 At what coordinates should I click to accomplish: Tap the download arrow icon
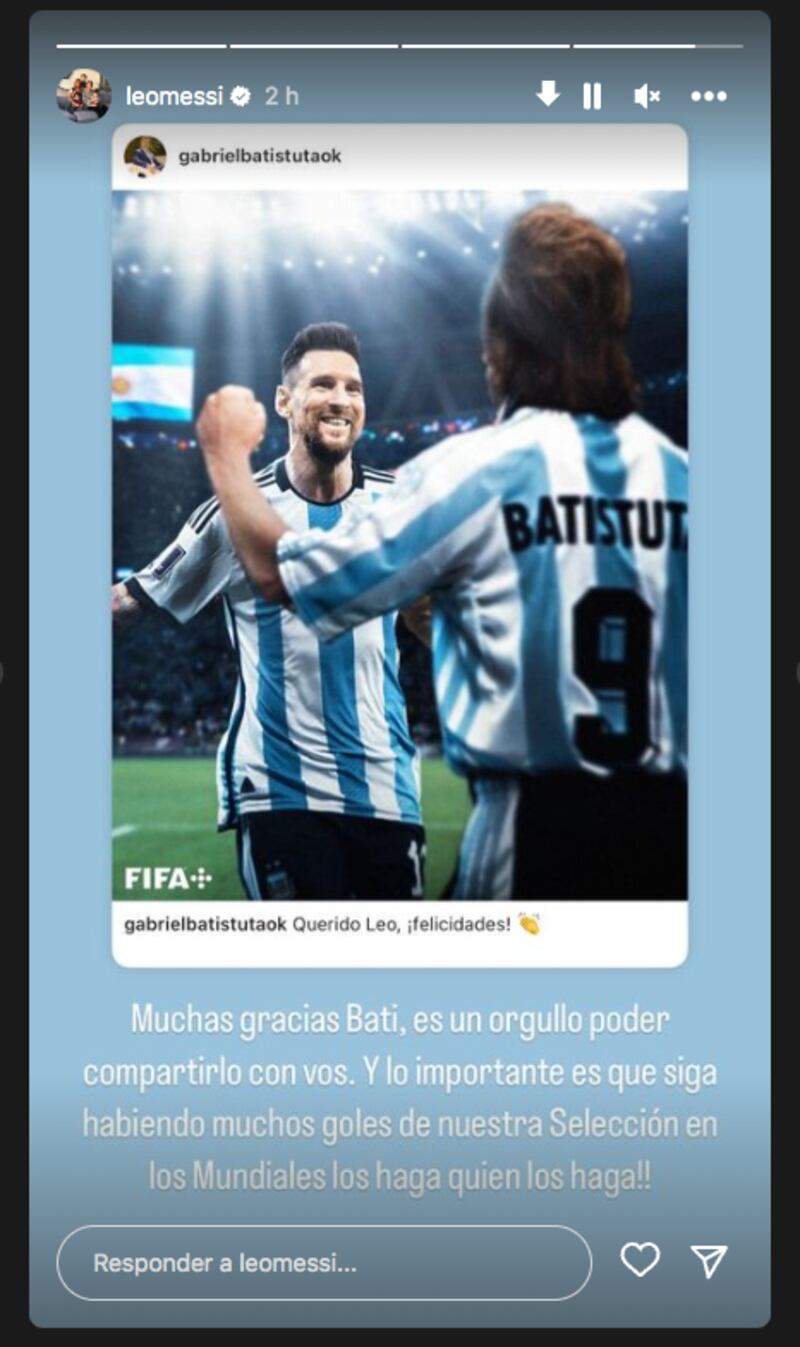pos(547,95)
